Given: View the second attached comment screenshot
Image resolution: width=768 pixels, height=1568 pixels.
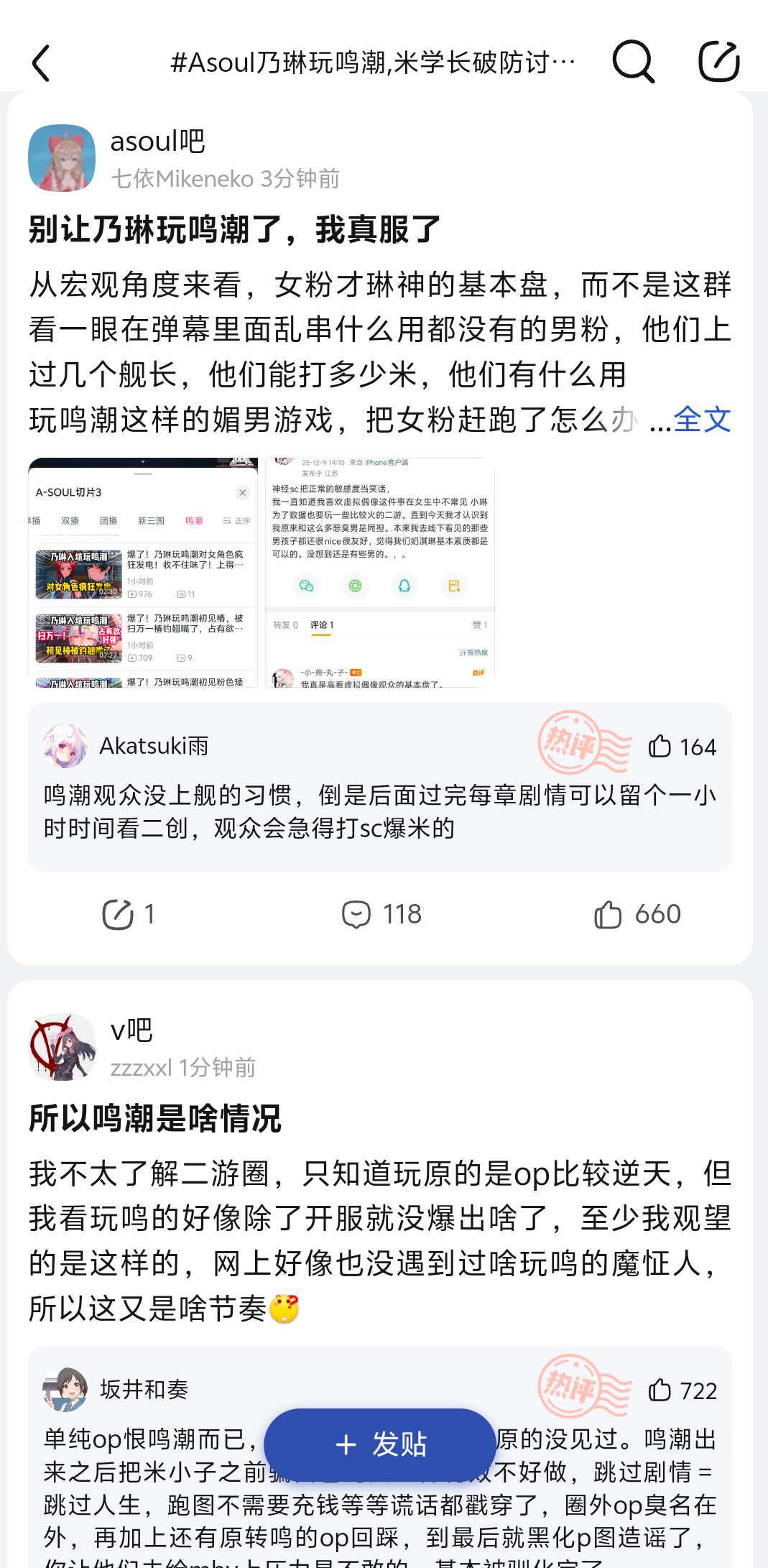Looking at the screenshot, I should pyautogui.click(x=380, y=572).
